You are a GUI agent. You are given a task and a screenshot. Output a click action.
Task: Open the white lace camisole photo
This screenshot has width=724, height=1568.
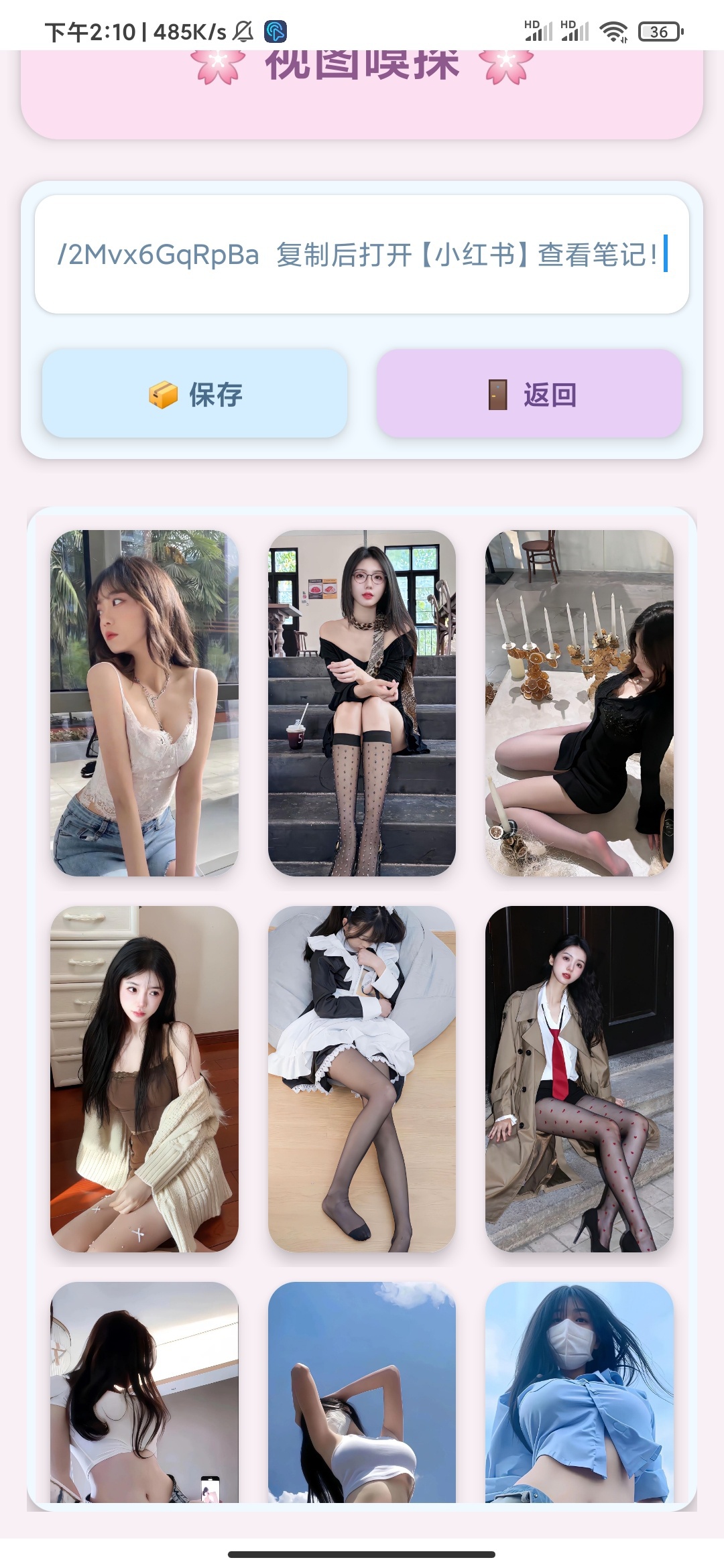(144, 703)
